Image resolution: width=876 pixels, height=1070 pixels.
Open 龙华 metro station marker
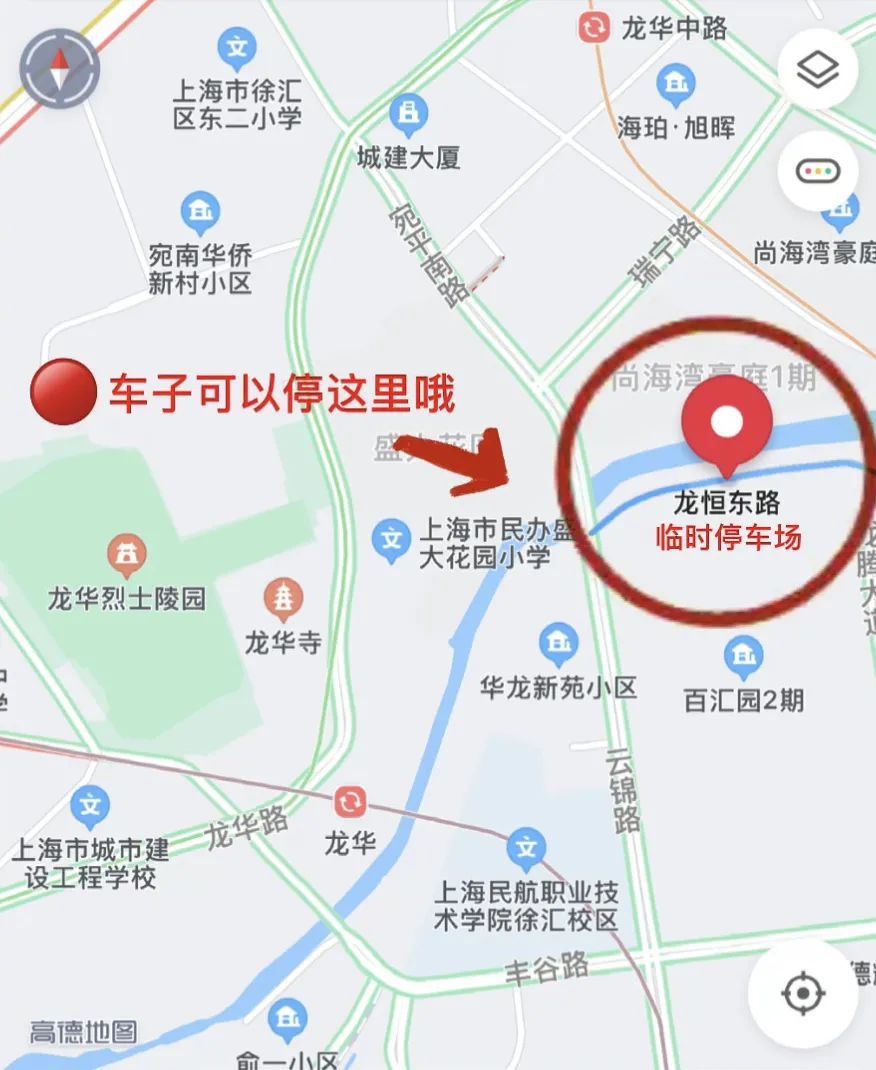pyautogui.click(x=351, y=801)
